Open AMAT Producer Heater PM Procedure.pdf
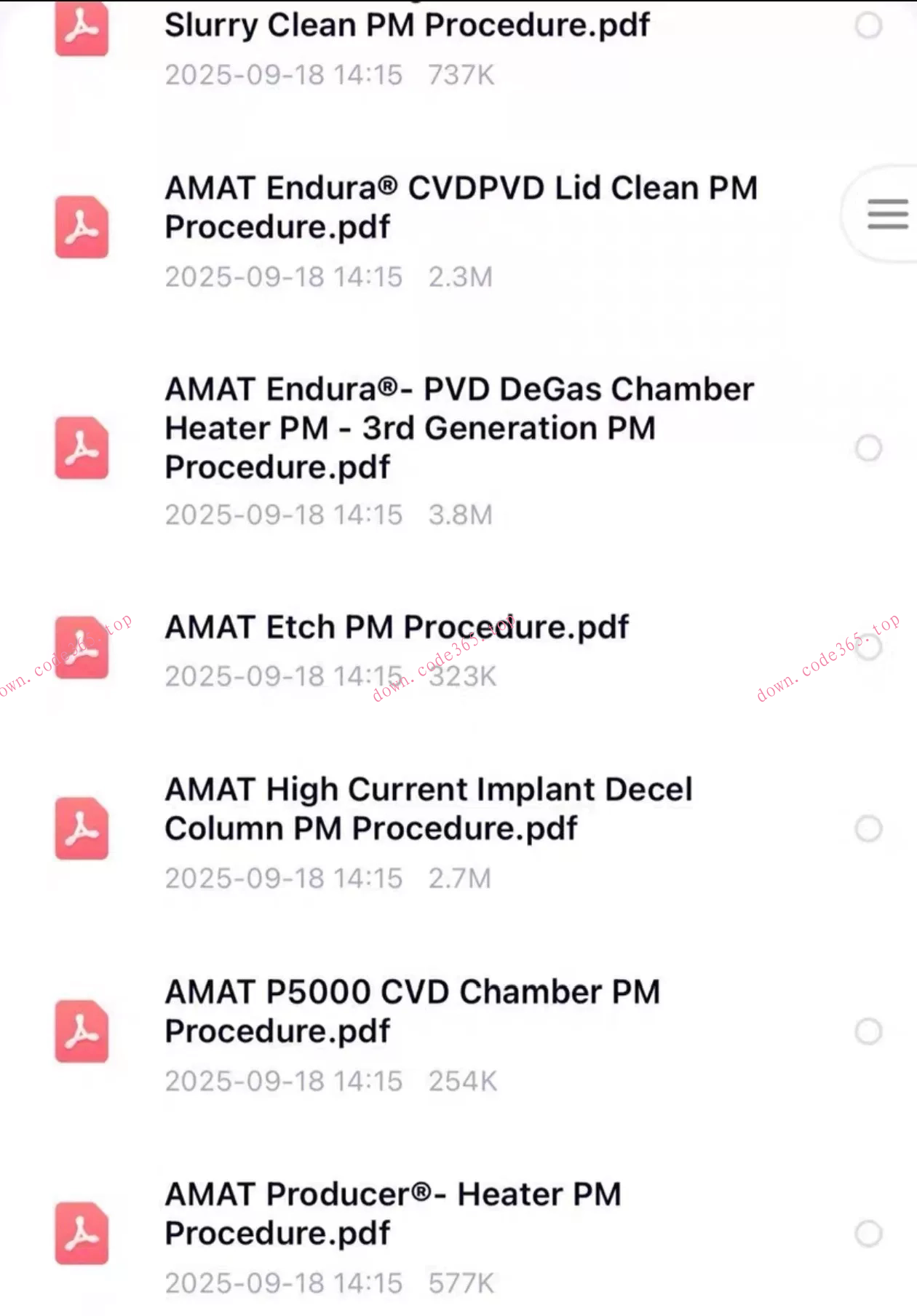 click(x=393, y=1213)
